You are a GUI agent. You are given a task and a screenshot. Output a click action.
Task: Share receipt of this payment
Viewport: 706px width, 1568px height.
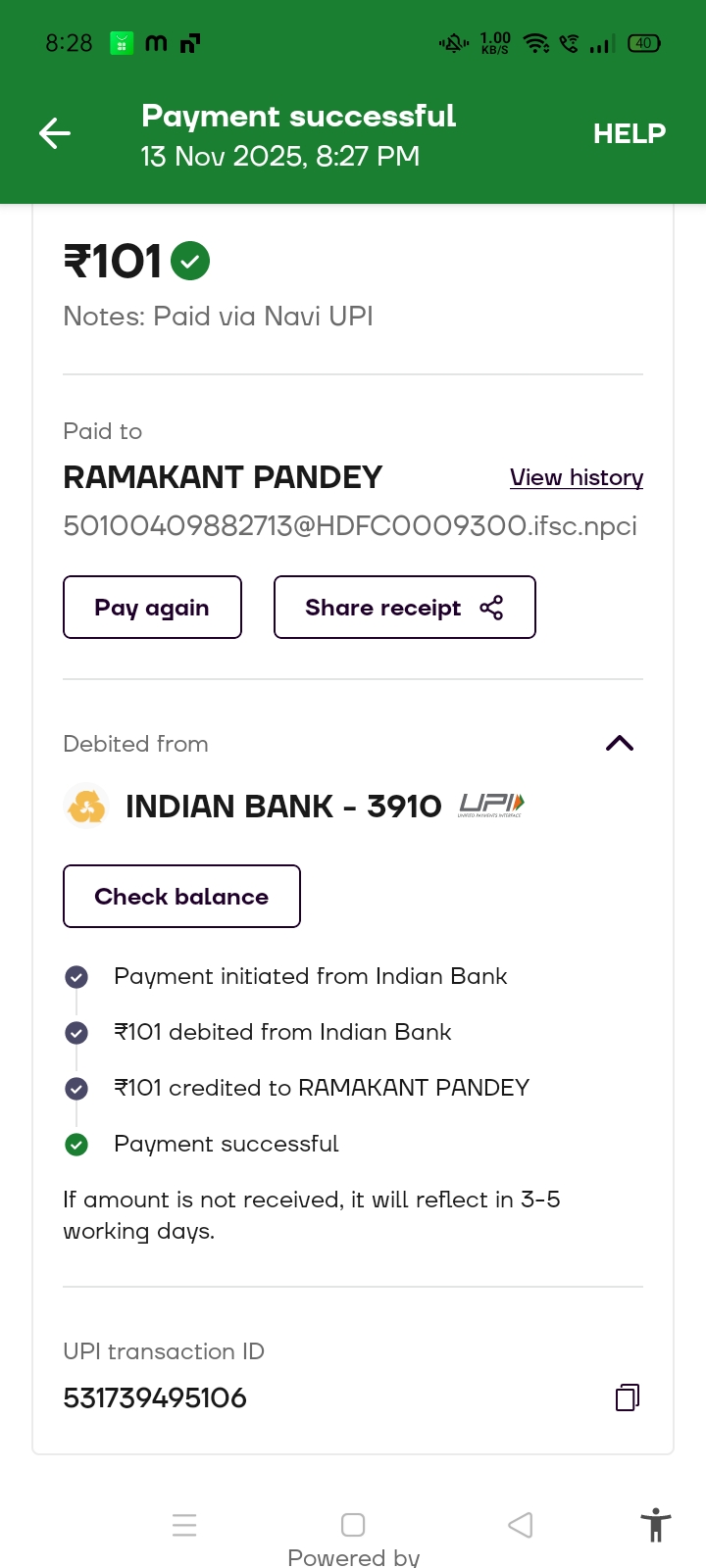(404, 608)
